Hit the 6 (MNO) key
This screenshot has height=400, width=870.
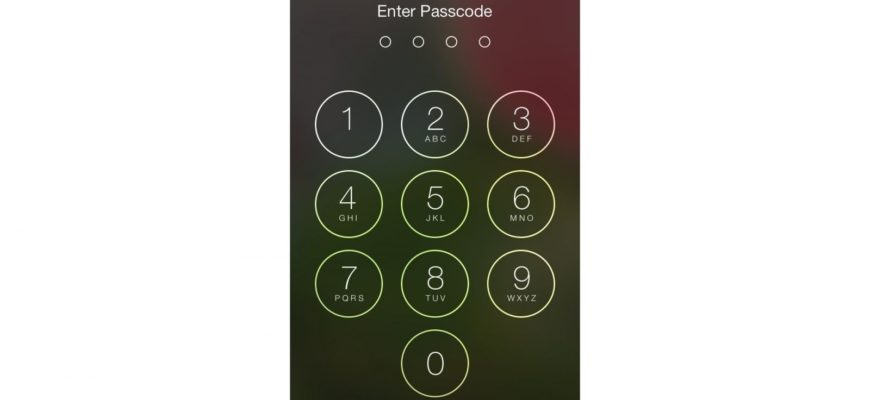[521, 202]
